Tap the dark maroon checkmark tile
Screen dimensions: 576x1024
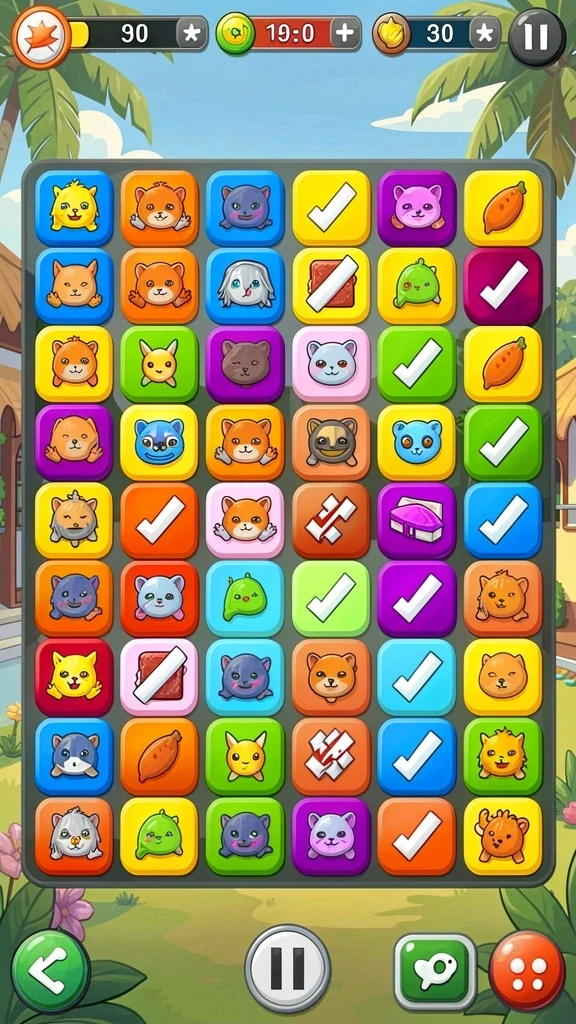click(503, 286)
